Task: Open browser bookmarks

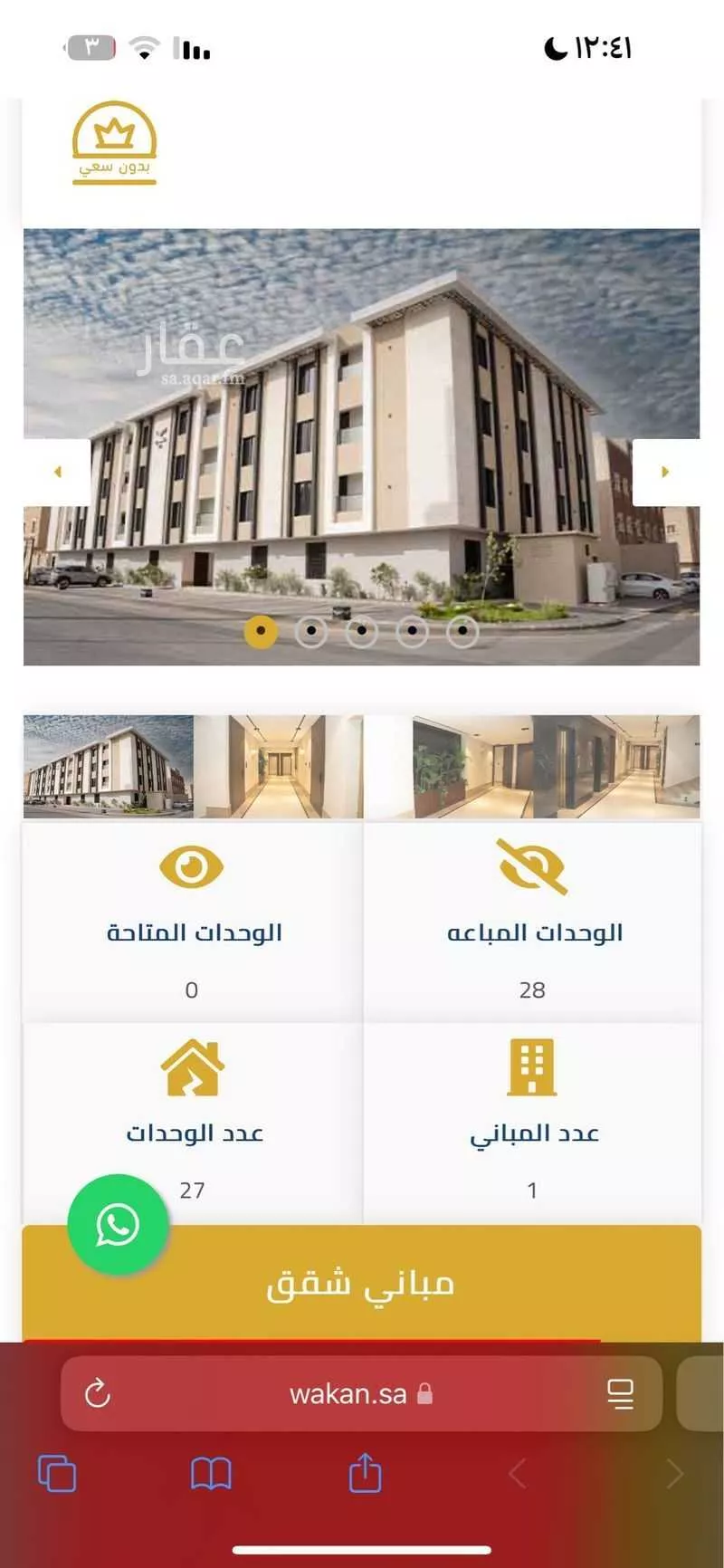Action: point(211,1473)
